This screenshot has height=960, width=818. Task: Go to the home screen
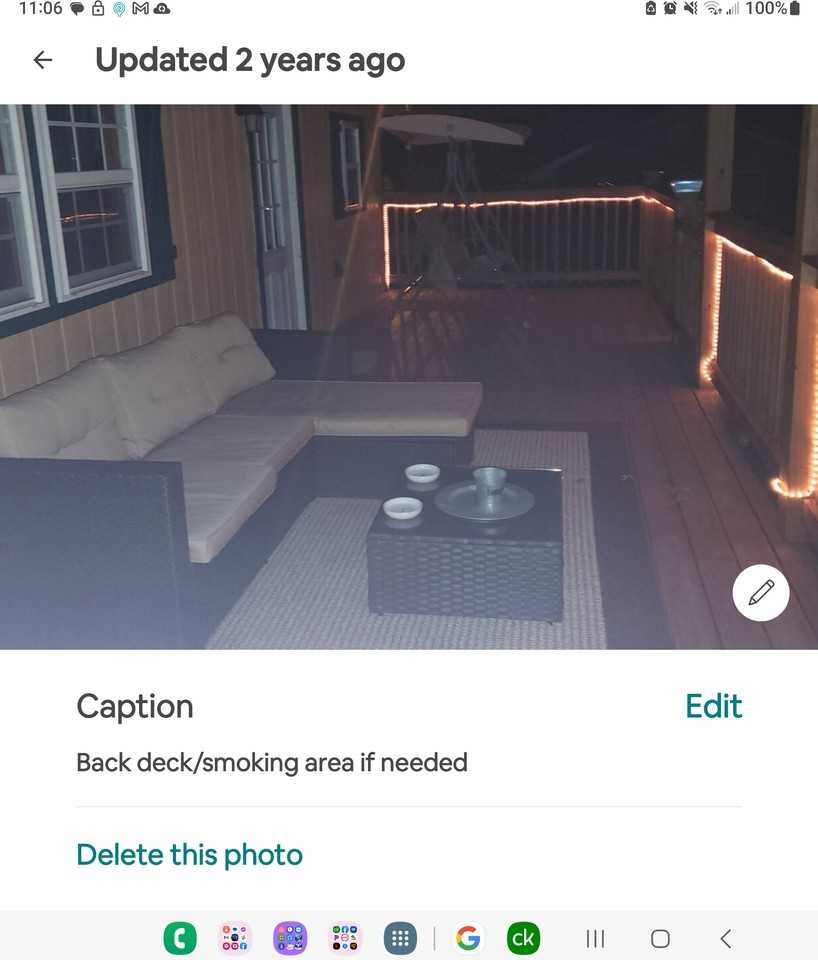coord(660,938)
